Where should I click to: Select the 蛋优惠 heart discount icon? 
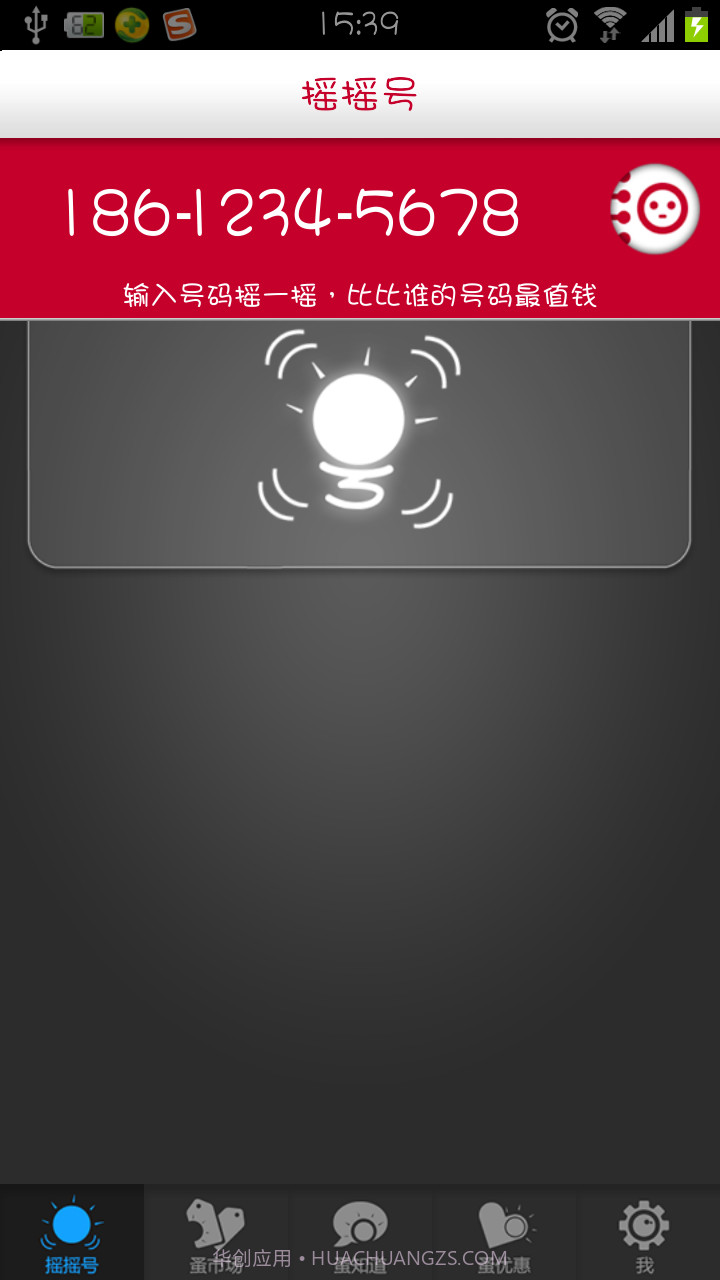[503, 1221]
